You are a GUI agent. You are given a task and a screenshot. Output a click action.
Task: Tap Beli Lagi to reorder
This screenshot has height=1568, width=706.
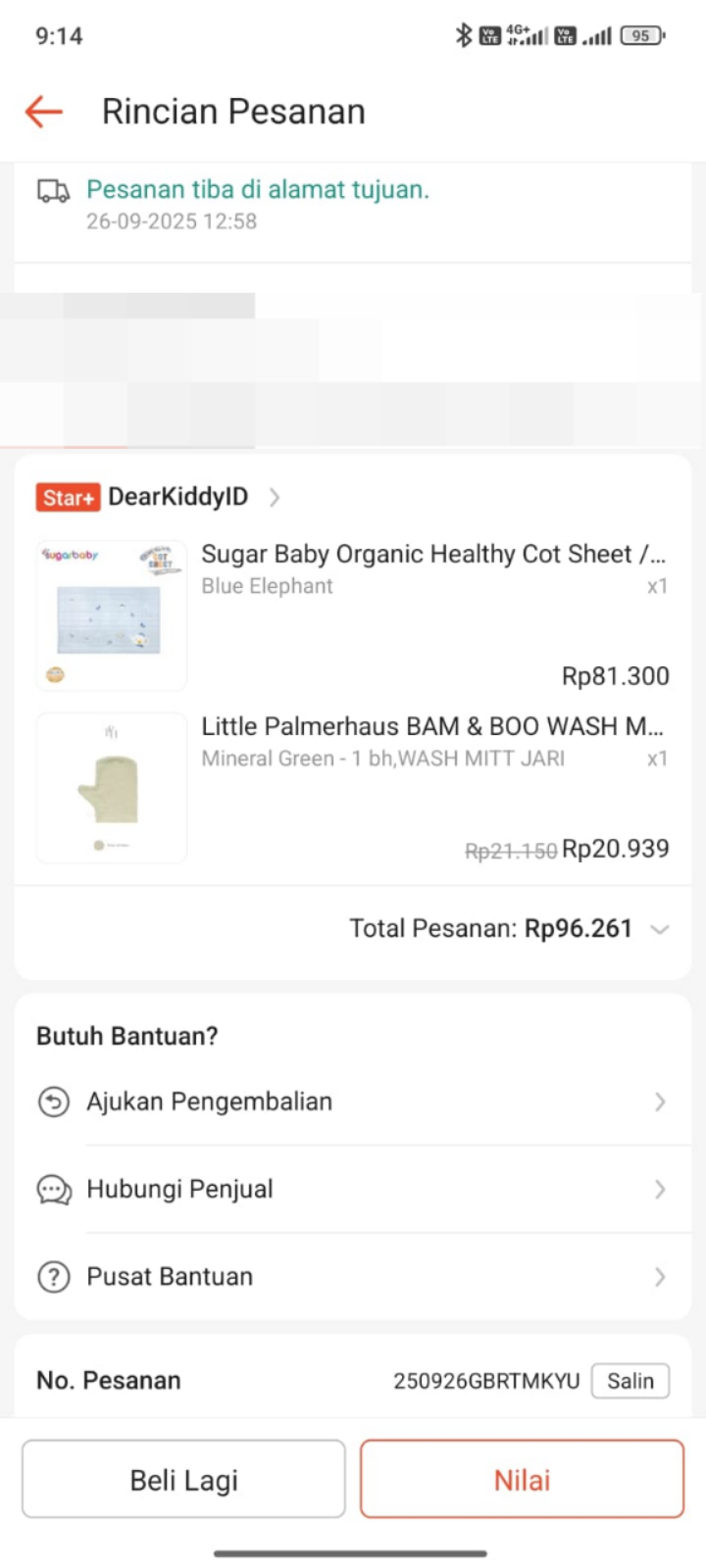[x=183, y=1479]
